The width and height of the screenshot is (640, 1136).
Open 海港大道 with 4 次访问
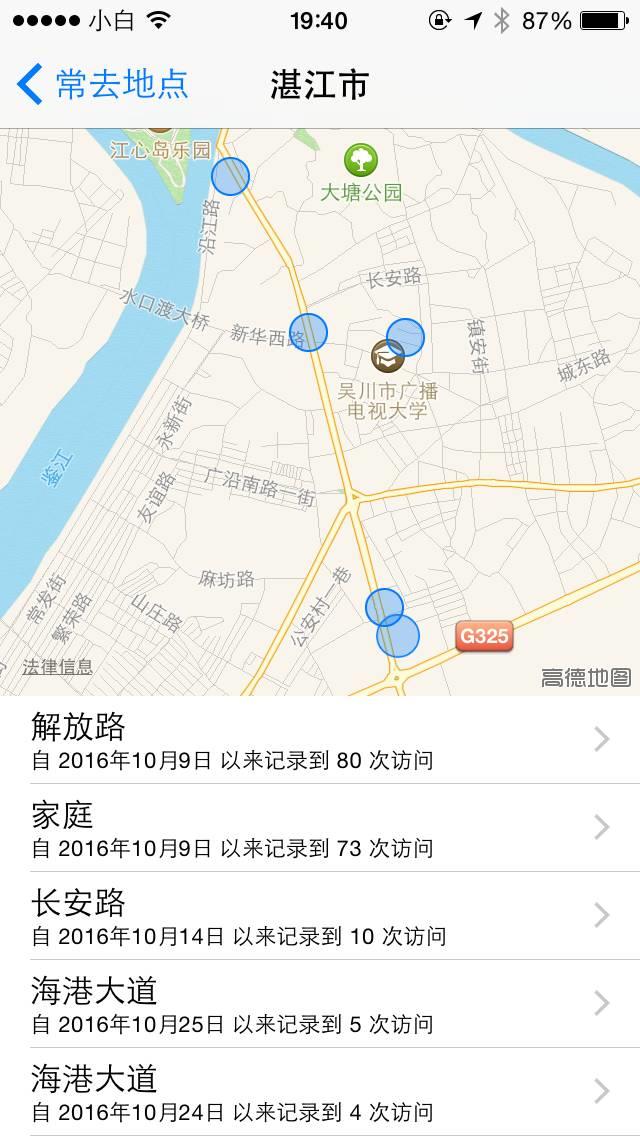coord(320,1092)
